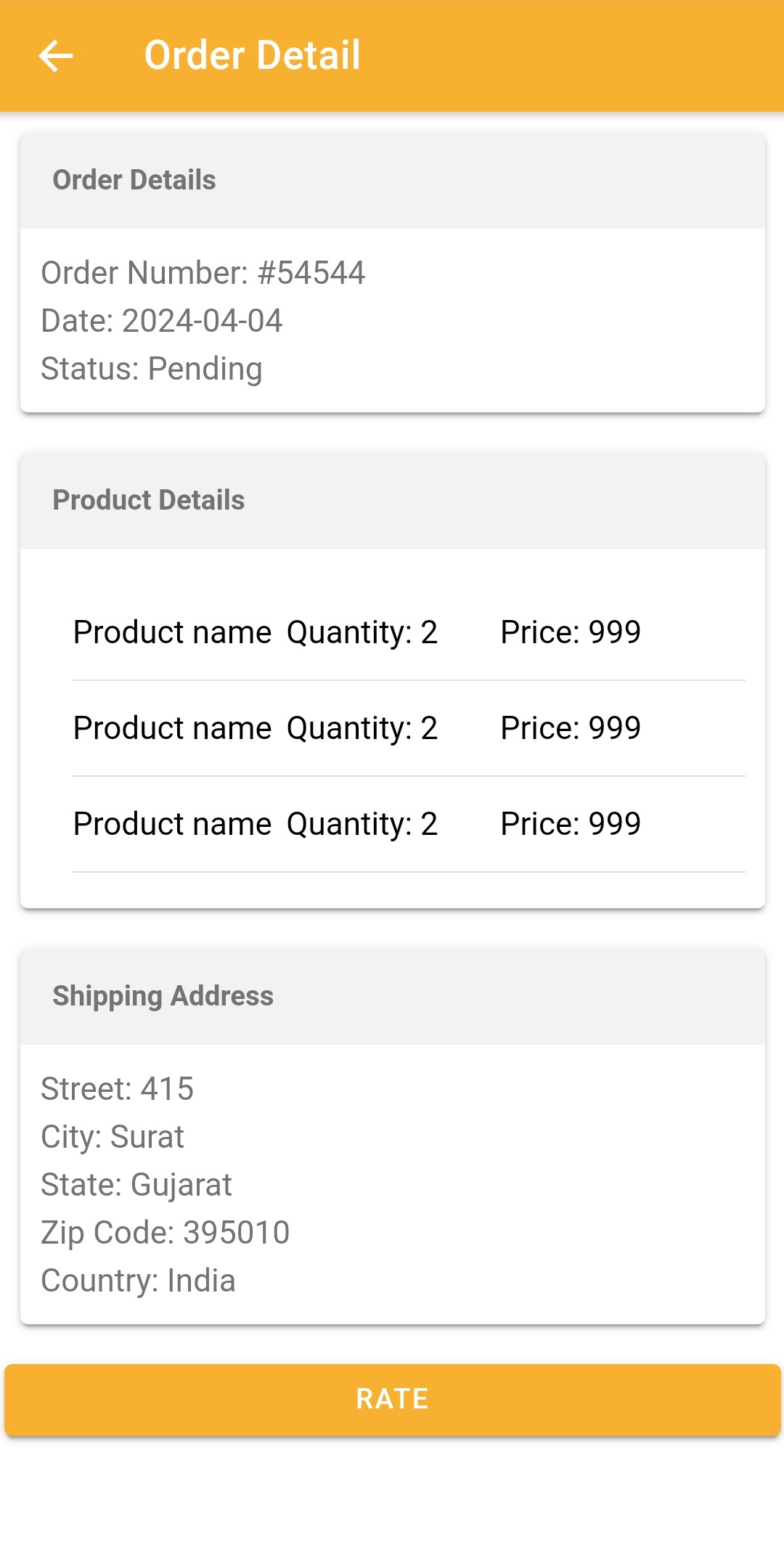Click the Zip Code 395010 line
784x1542 pixels.
165,1232
